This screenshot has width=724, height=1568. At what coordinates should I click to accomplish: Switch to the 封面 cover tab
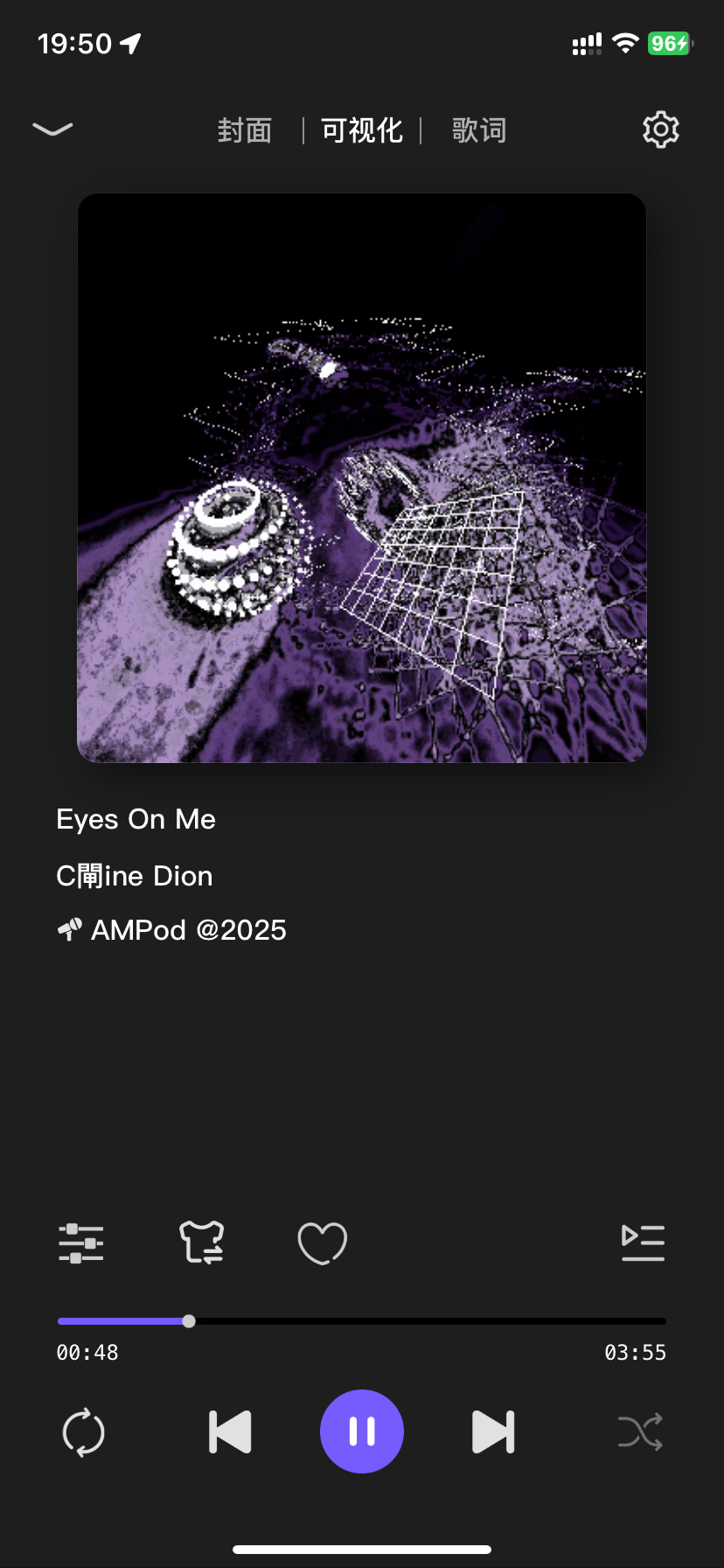(x=245, y=130)
